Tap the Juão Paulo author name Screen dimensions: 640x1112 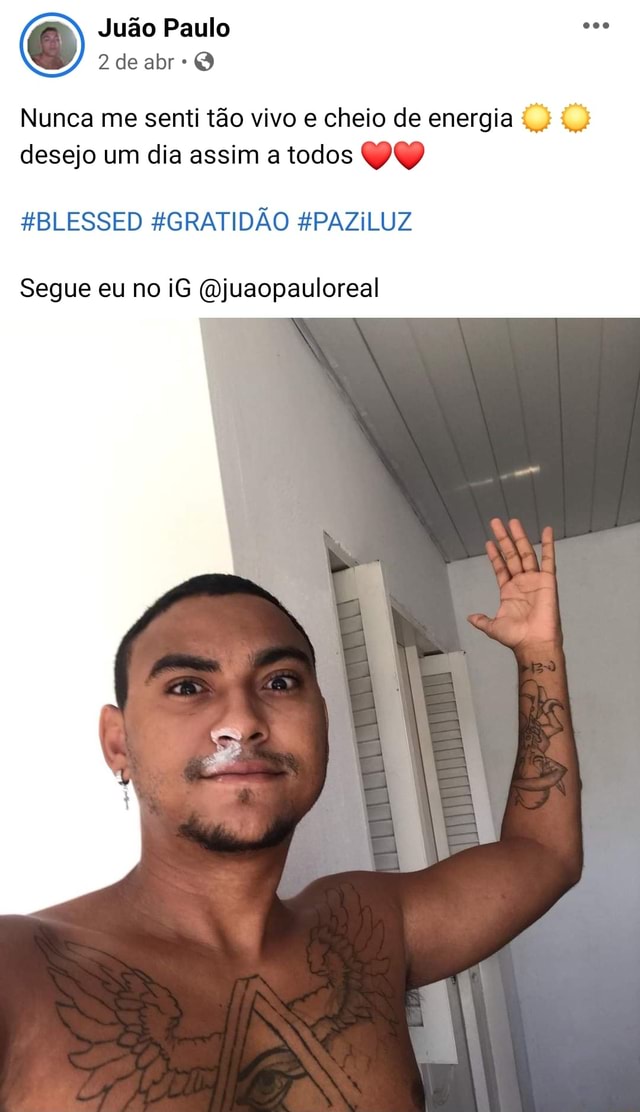(164, 28)
